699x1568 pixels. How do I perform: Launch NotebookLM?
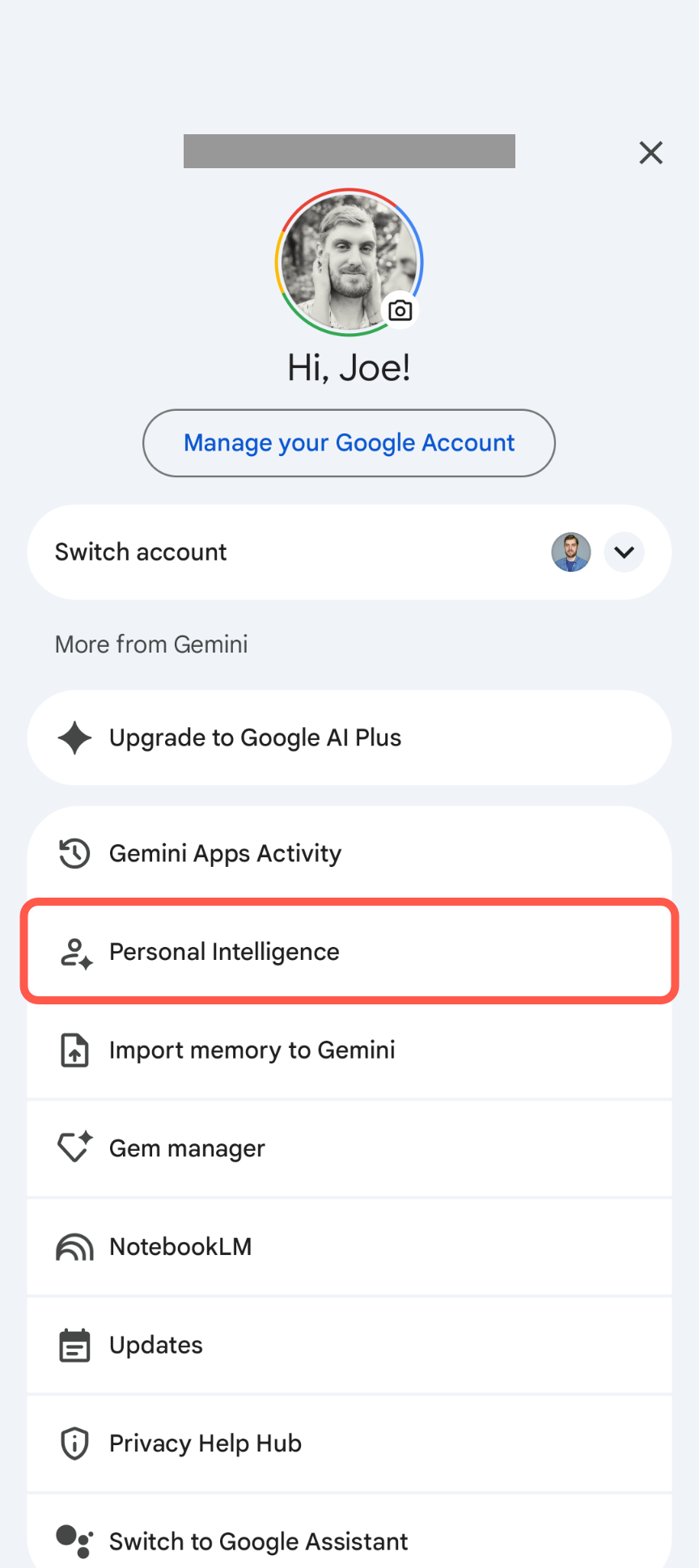tap(349, 1247)
